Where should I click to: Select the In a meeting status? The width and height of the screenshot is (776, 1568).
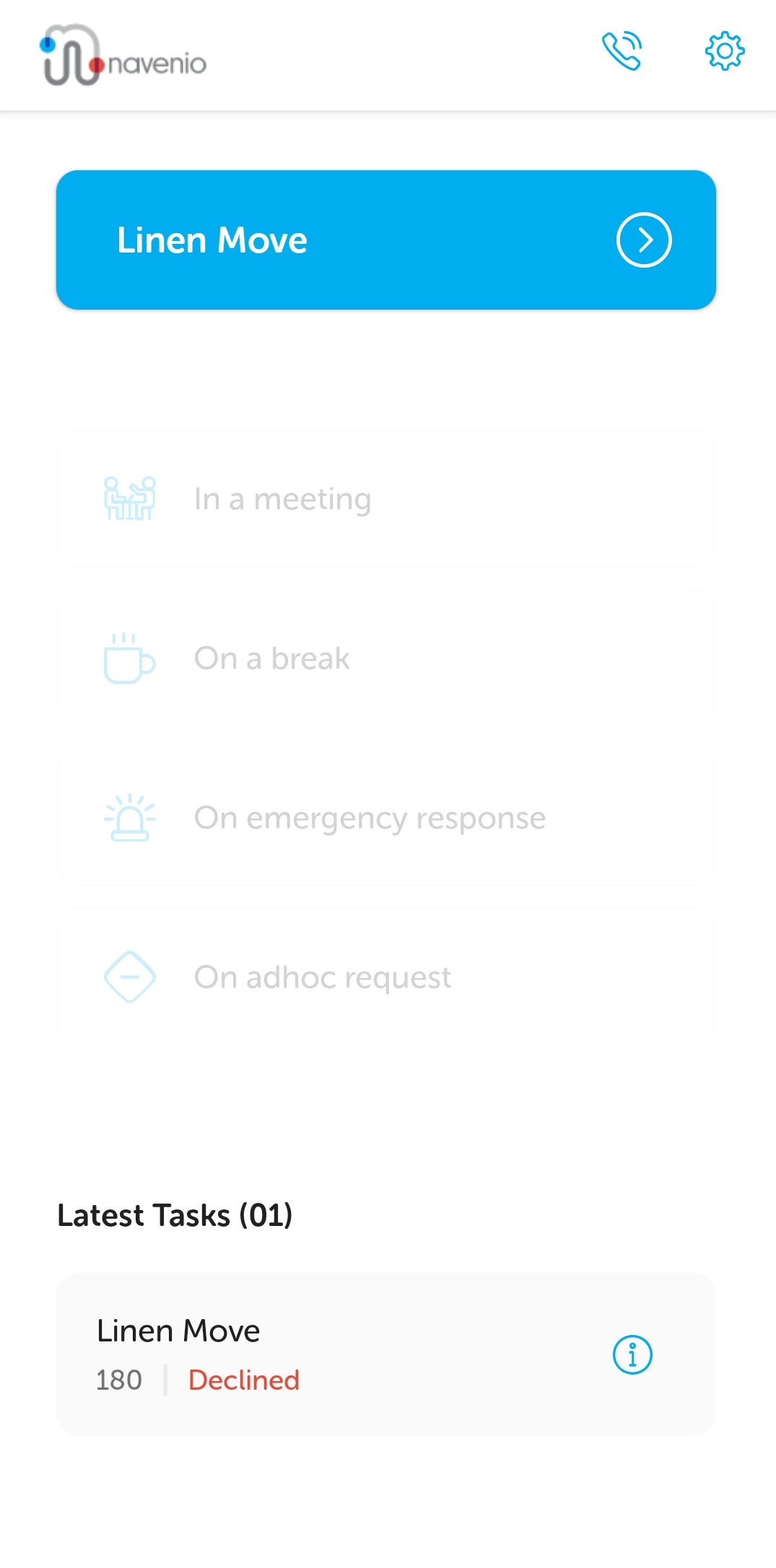tap(386, 499)
